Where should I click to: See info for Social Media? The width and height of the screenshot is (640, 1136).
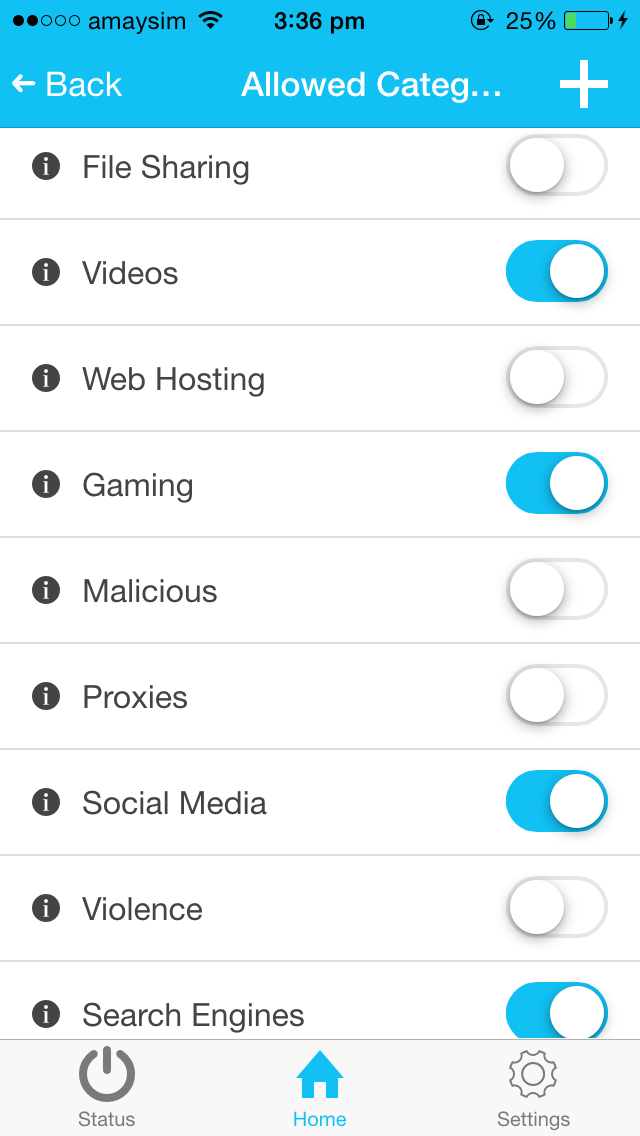pos(46,802)
